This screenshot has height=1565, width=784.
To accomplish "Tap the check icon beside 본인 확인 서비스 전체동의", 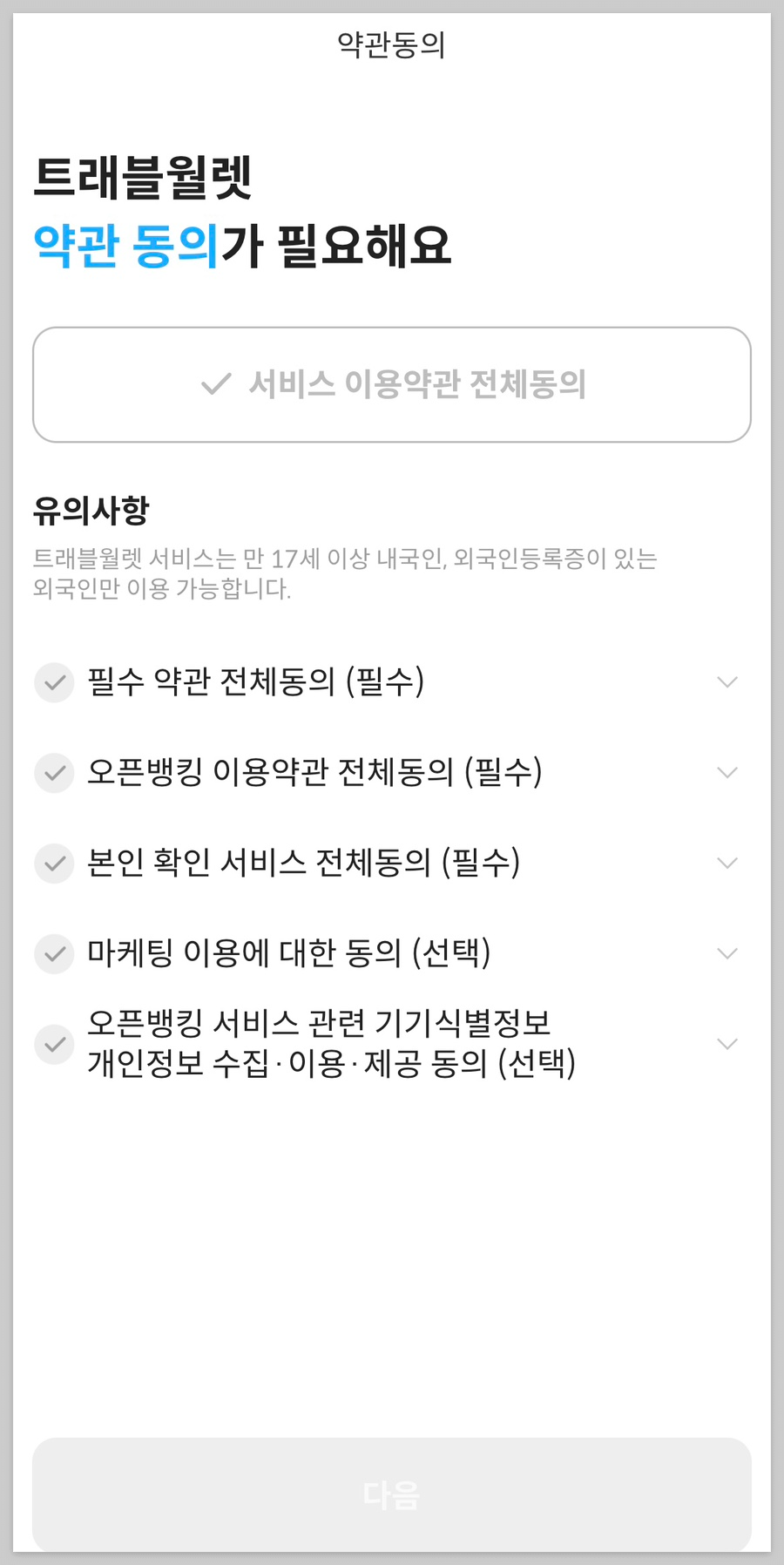I will pos(54,864).
